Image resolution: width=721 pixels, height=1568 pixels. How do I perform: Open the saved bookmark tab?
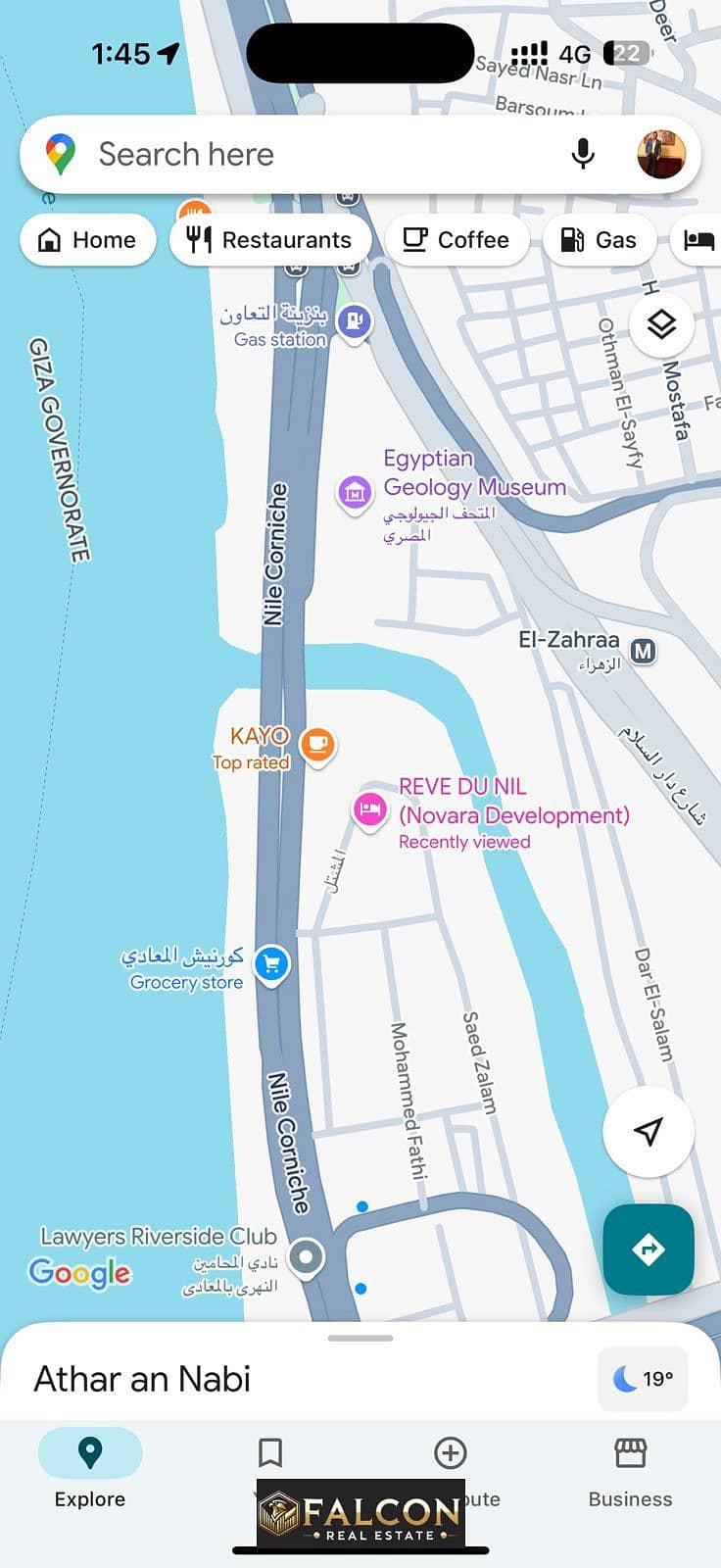click(x=270, y=1453)
